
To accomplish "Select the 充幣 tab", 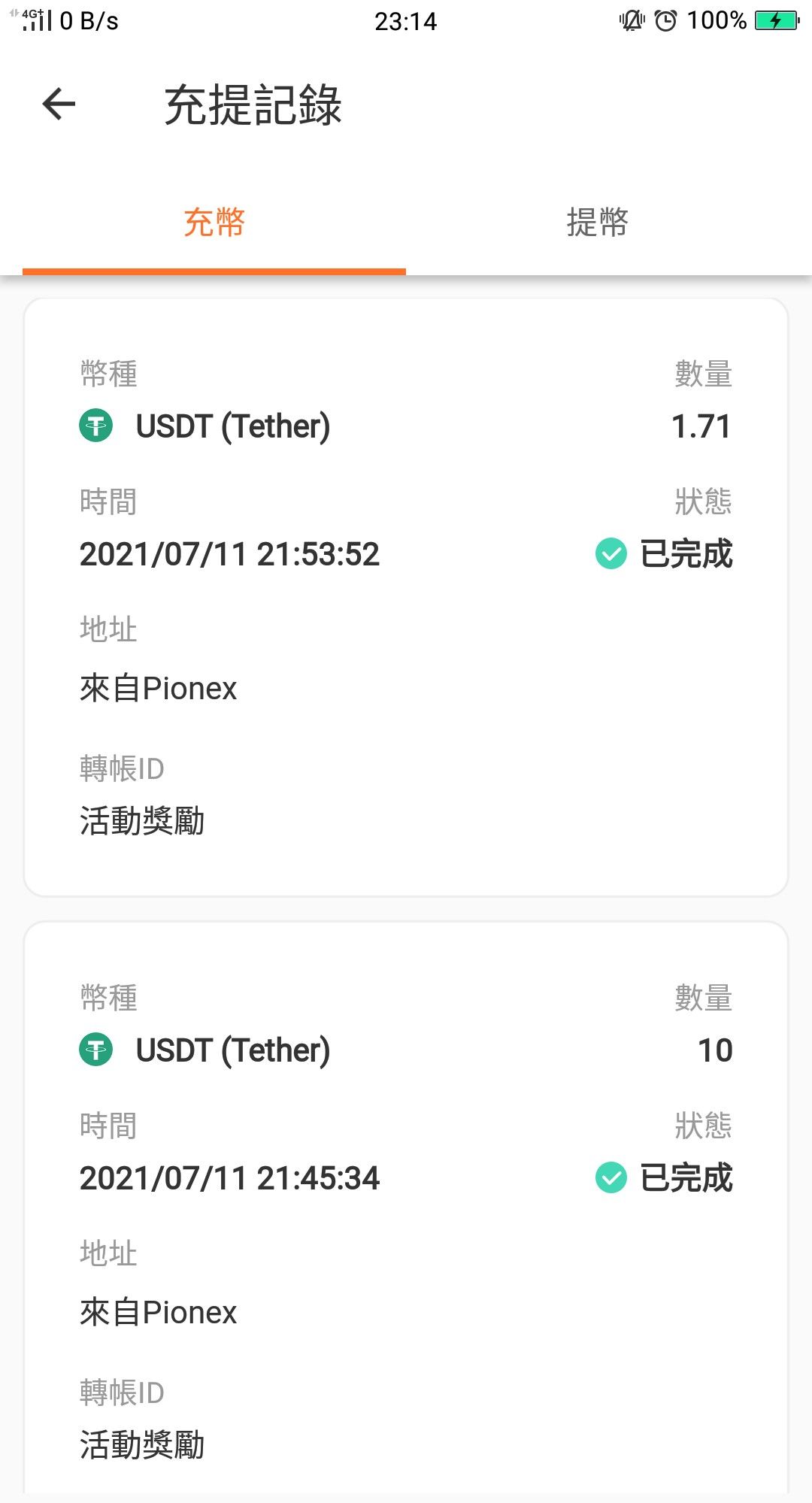I will 214,223.
